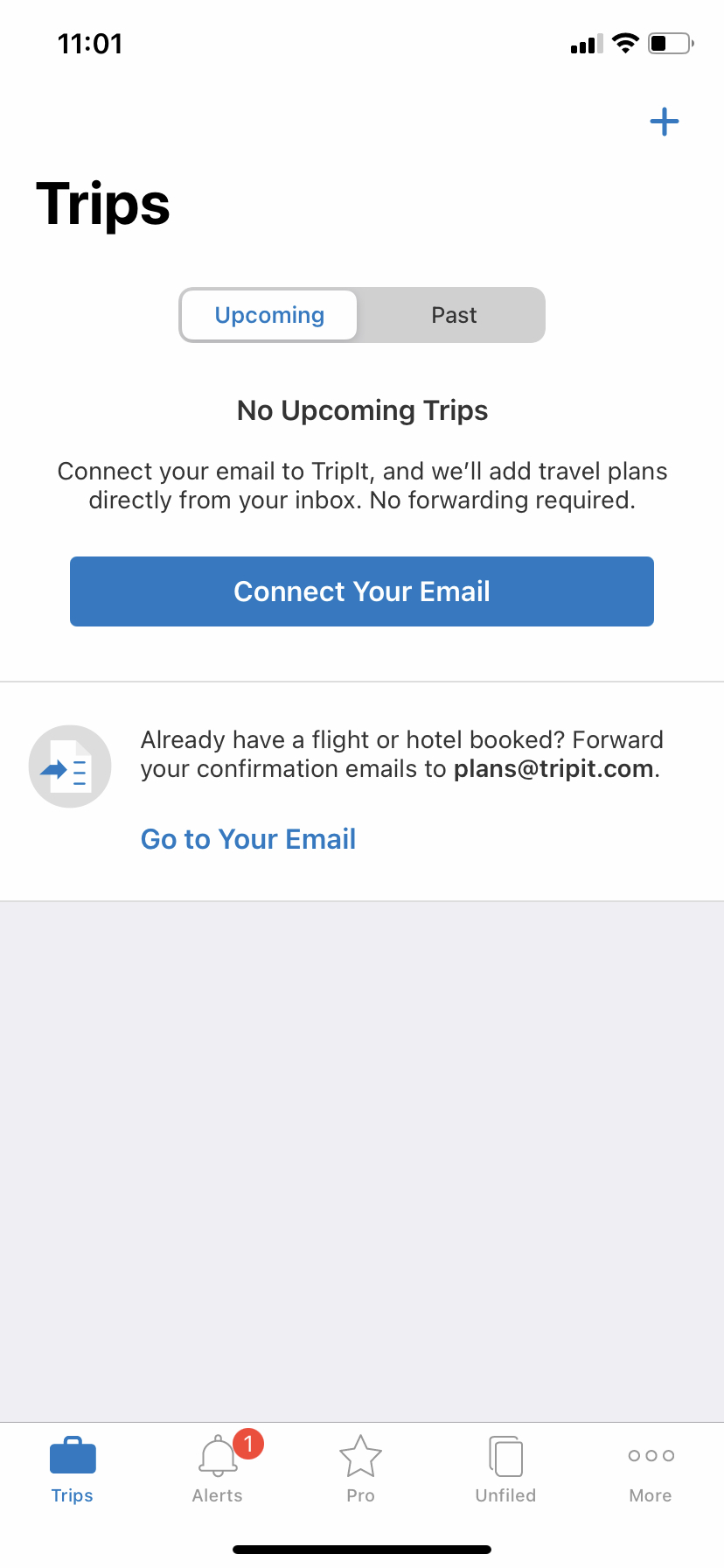Open the Trips tab

pyautogui.click(x=73, y=1470)
